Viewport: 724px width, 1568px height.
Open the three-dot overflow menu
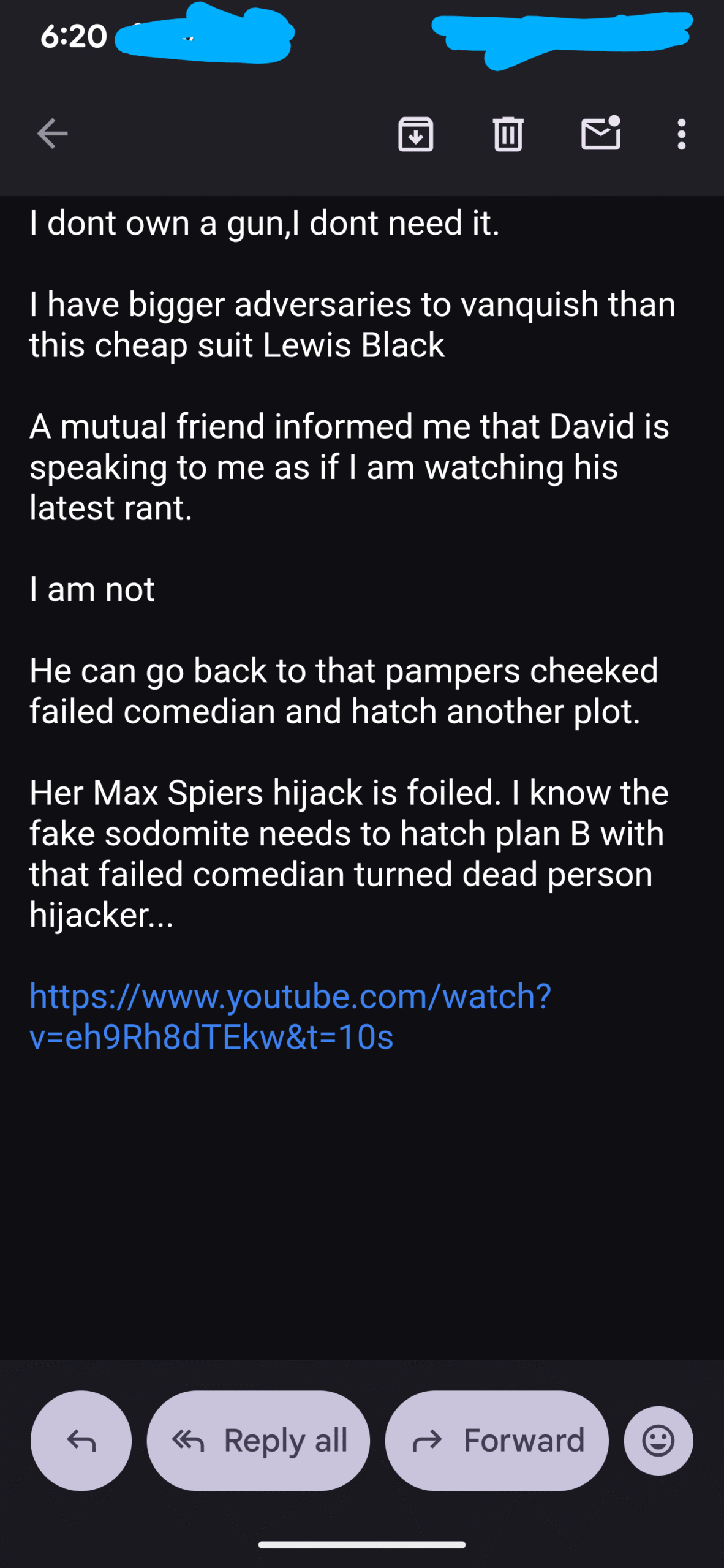click(x=681, y=134)
